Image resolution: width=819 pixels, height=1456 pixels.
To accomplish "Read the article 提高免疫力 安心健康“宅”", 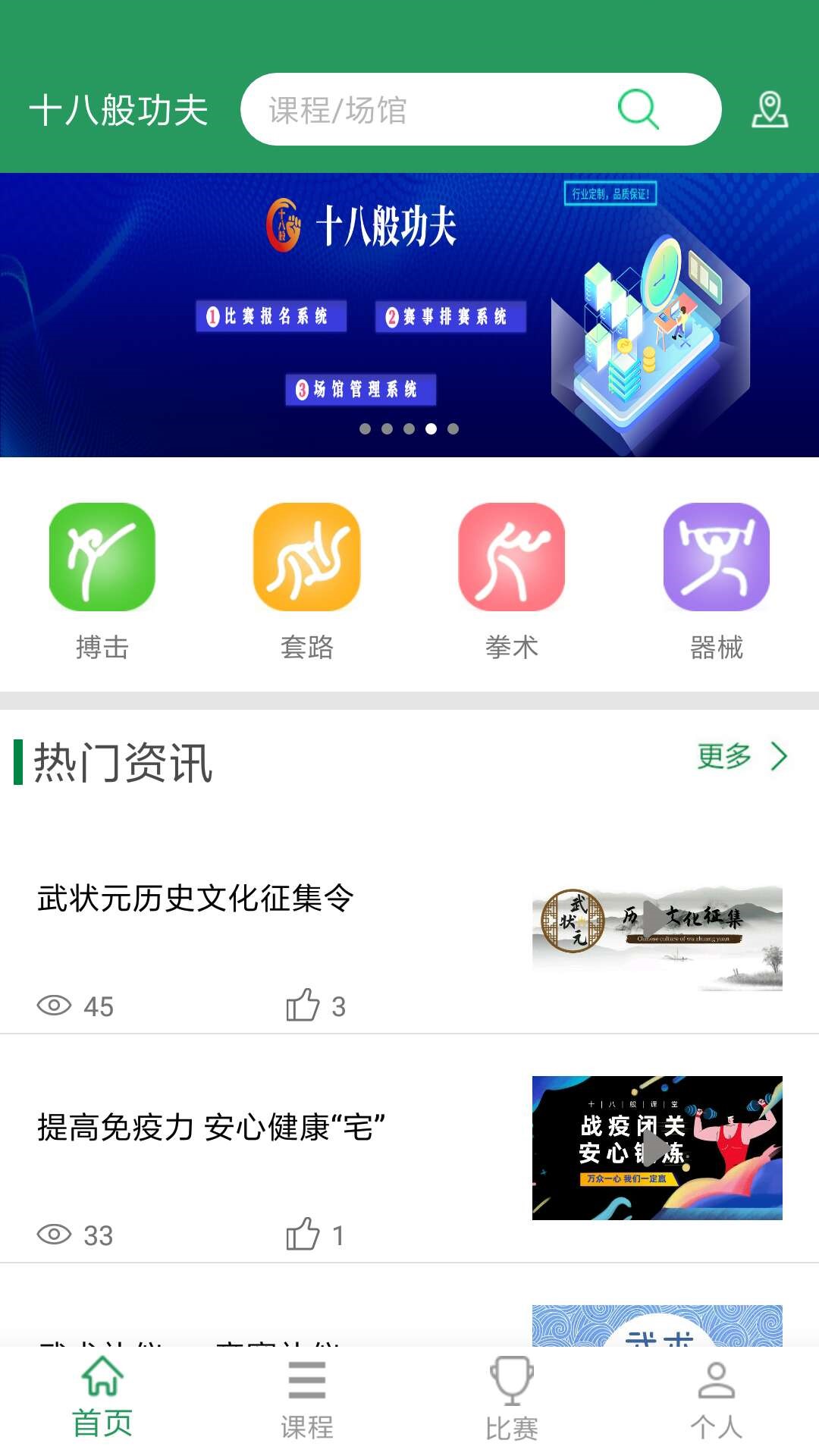I will click(x=211, y=1128).
